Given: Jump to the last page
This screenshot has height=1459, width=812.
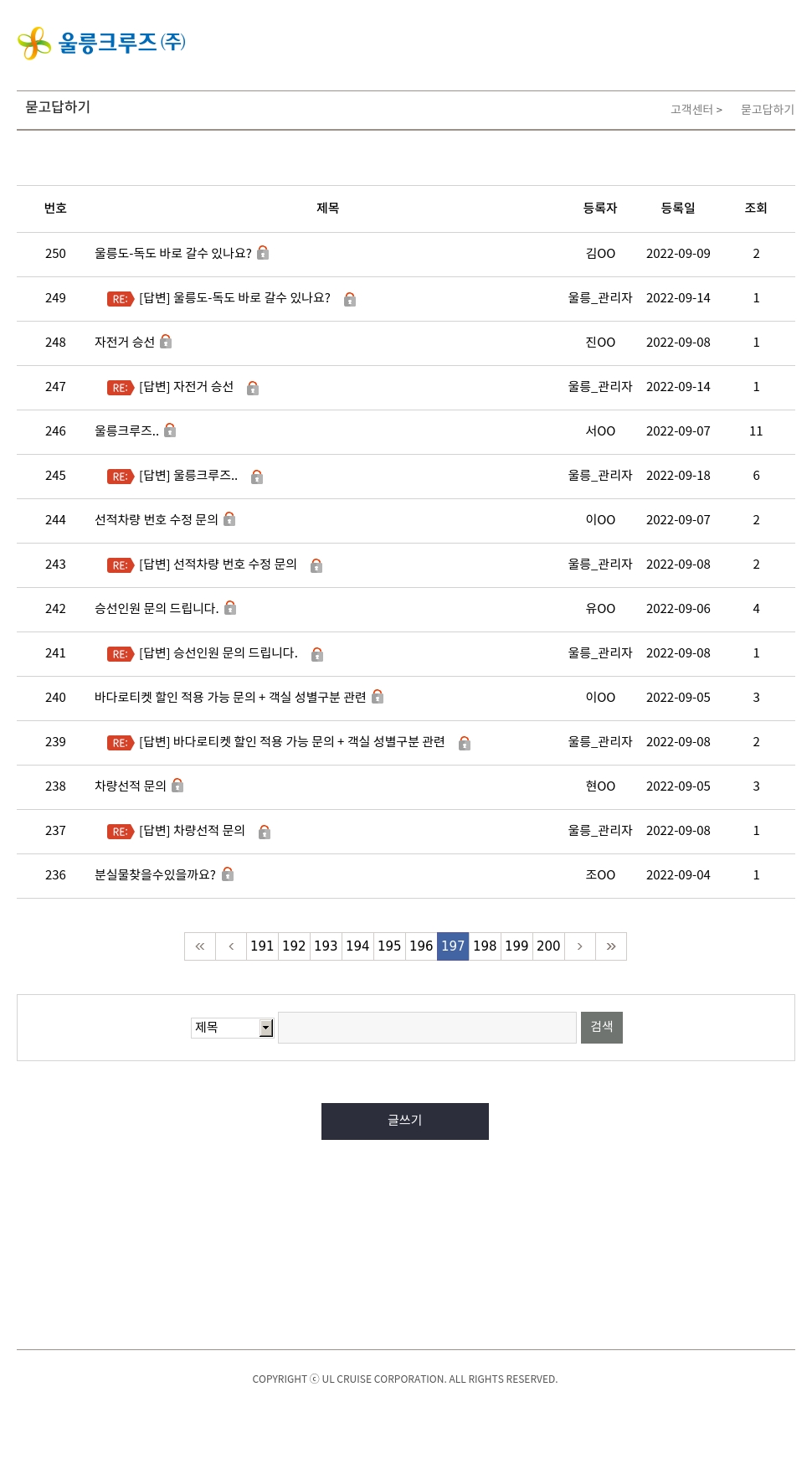Looking at the screenshot, I should [611, 946].
